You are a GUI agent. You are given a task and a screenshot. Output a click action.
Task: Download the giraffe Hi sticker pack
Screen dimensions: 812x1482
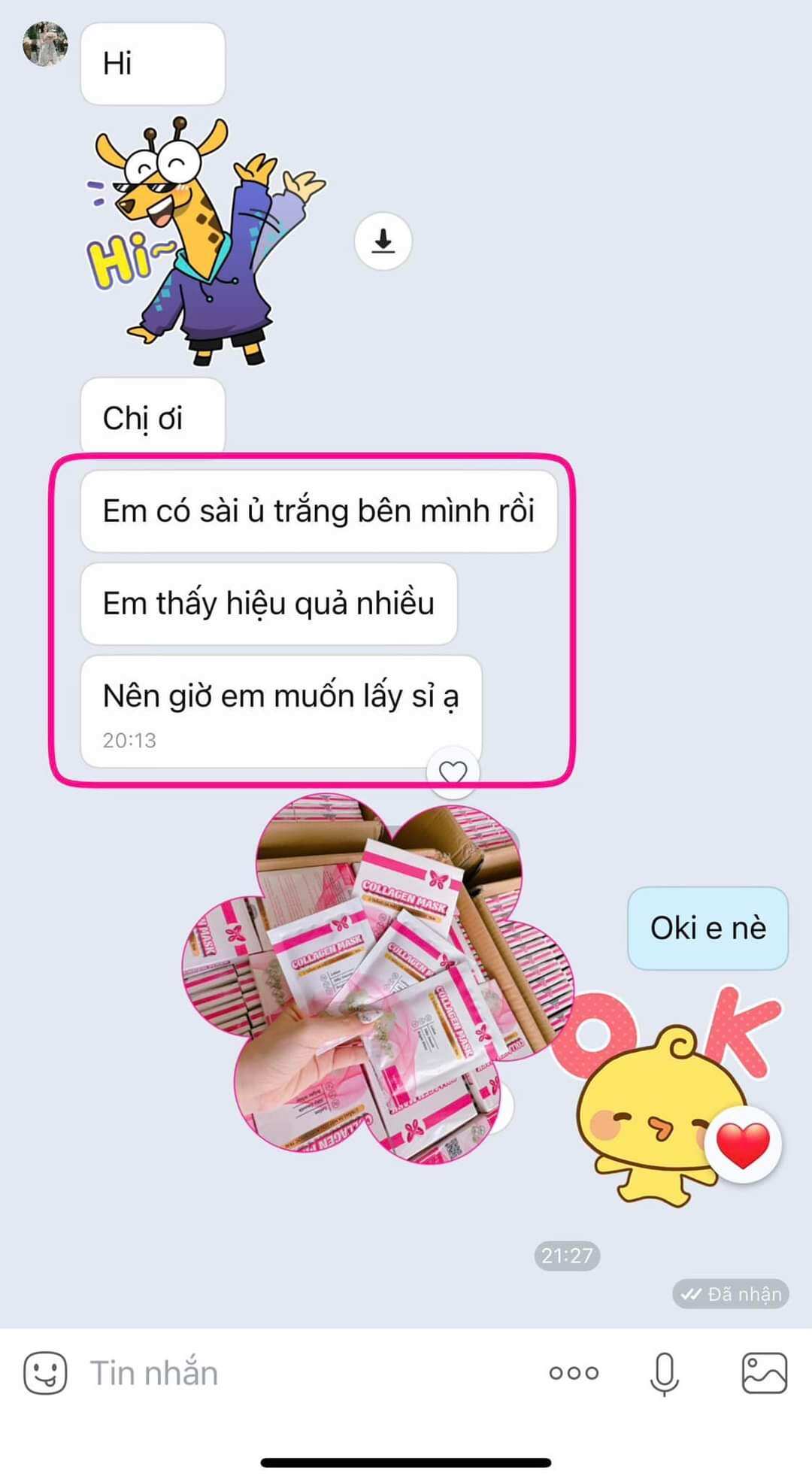[383, 241]
